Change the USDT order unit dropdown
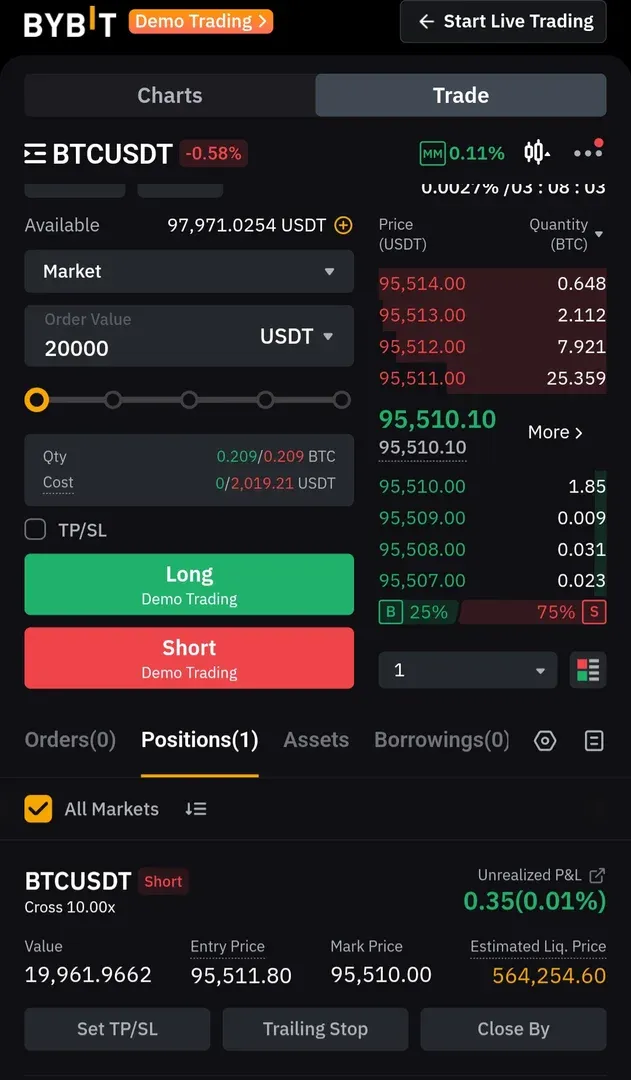 coord(297,336)
